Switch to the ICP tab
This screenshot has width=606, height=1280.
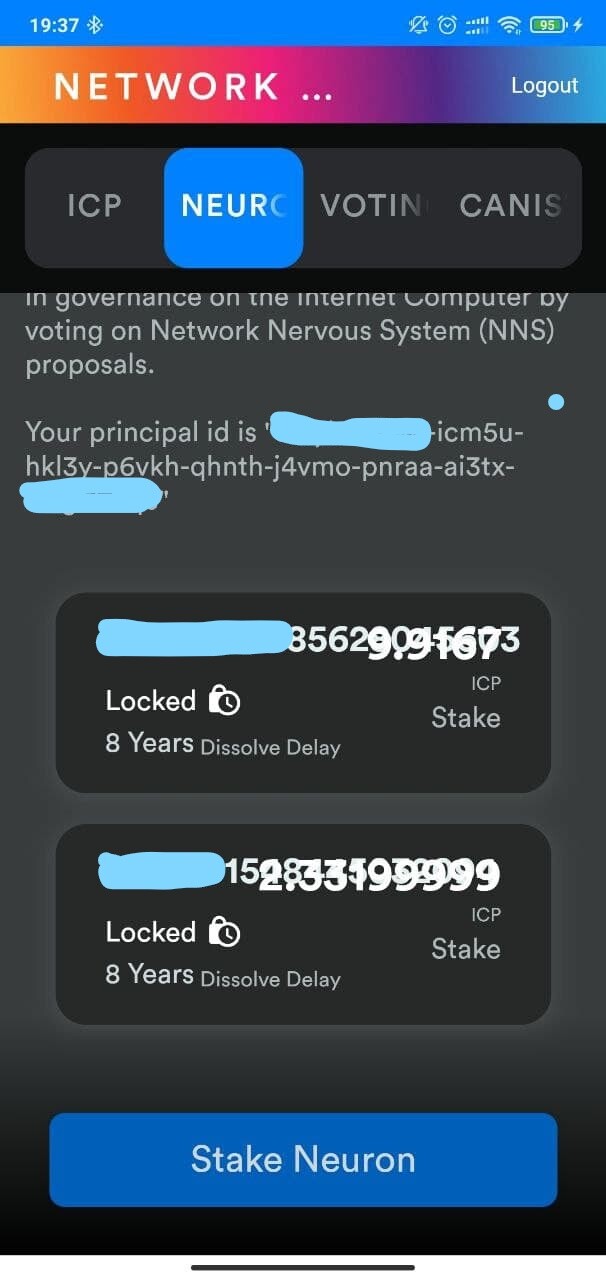coord(94,206)
